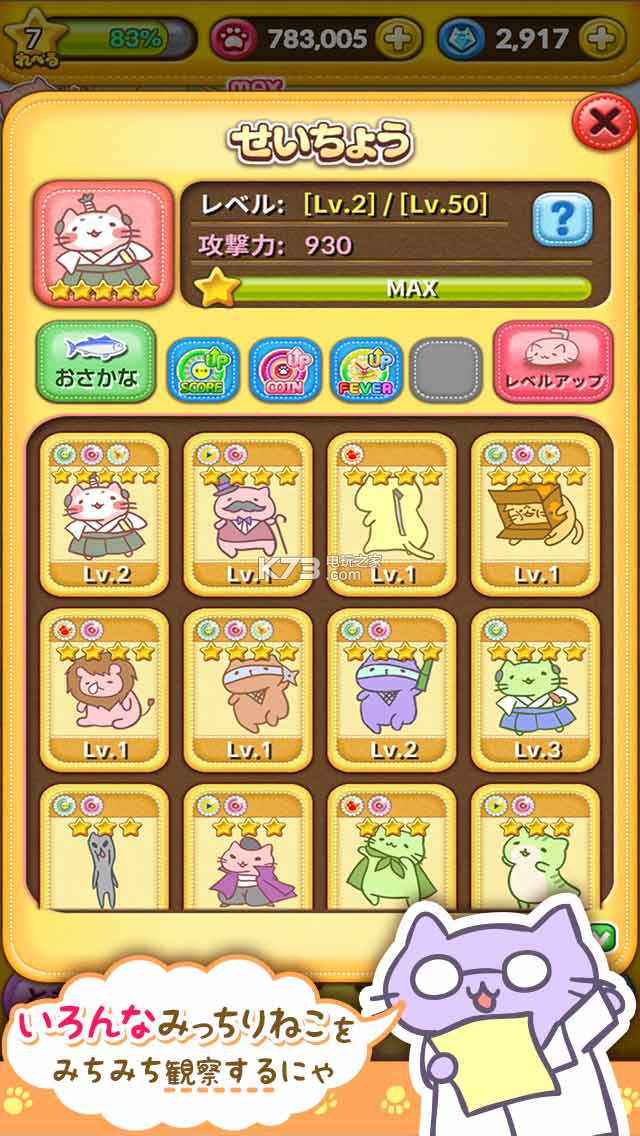Add more paw coins with the plus

pyautogui.click(x=397, y=39)
